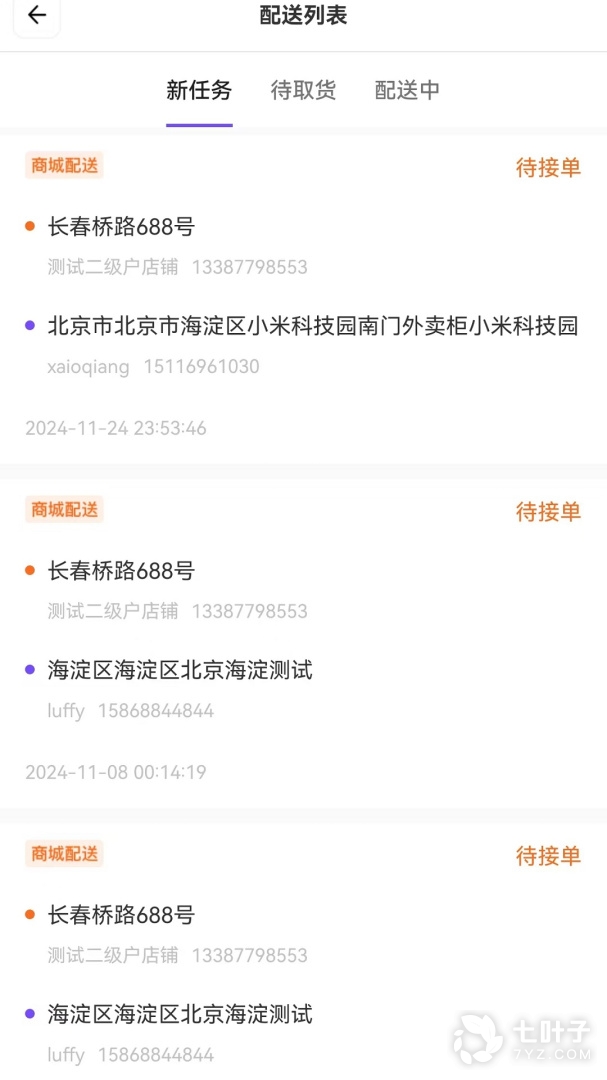The image size is (607, 1080).
Task: Open the delivery order for xiaoqiang
Action: tap(303, 300)
